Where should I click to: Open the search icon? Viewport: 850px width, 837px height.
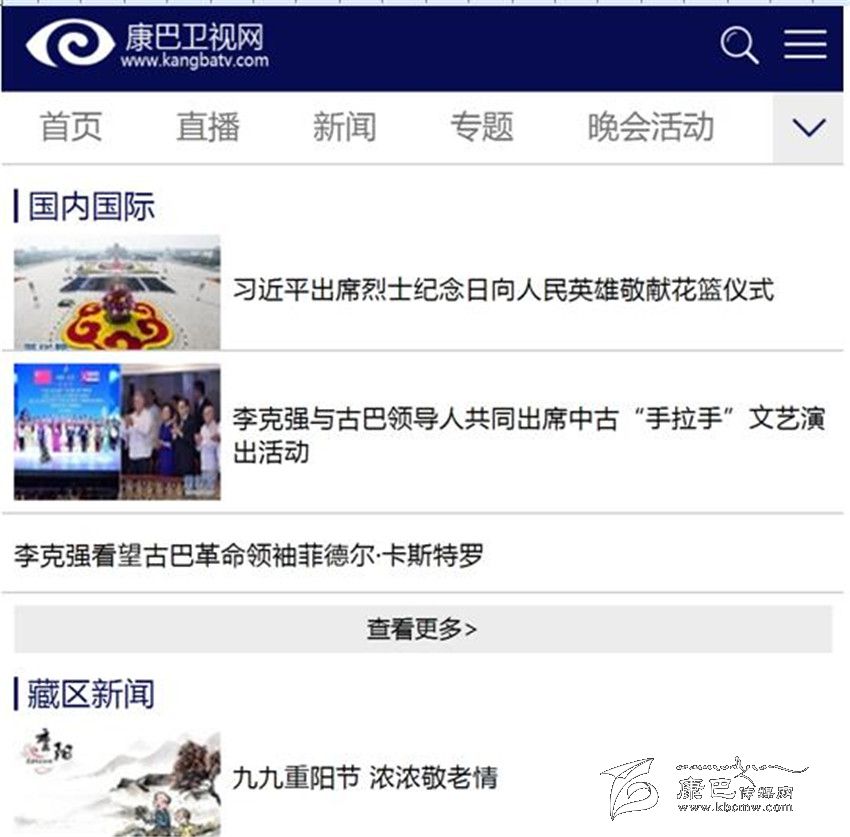[x=739, y=46]
